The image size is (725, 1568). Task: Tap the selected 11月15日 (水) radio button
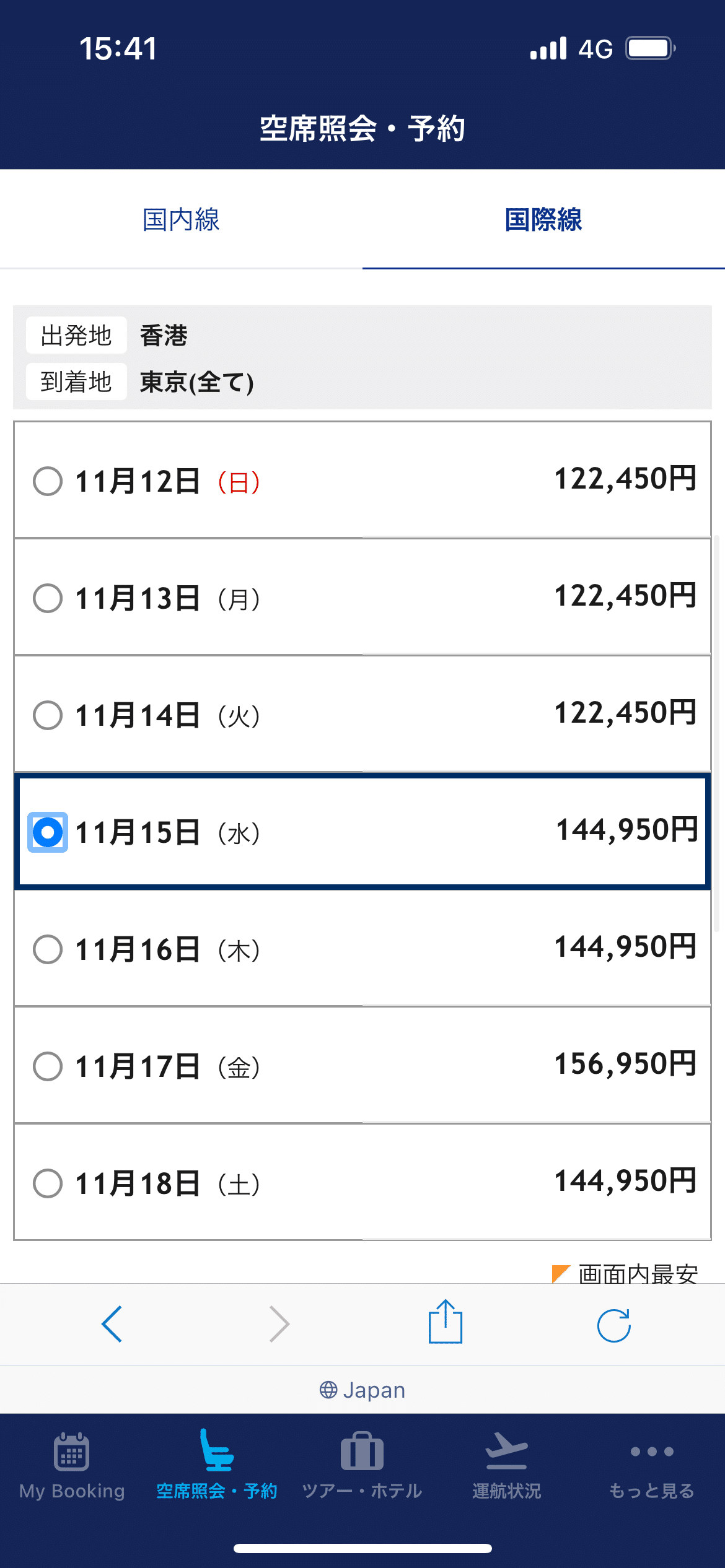click(48, 832)
